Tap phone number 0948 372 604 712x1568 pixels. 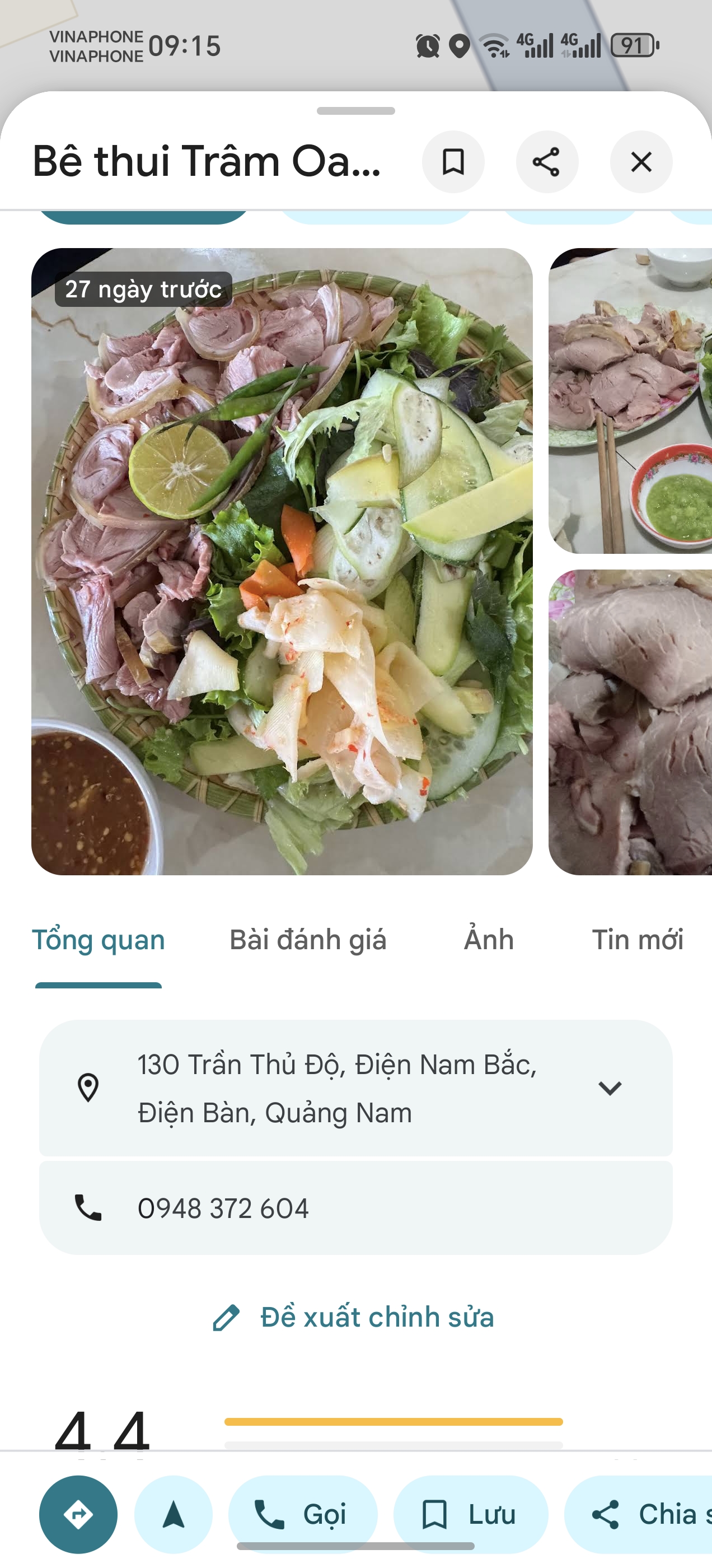(223, 1208)
